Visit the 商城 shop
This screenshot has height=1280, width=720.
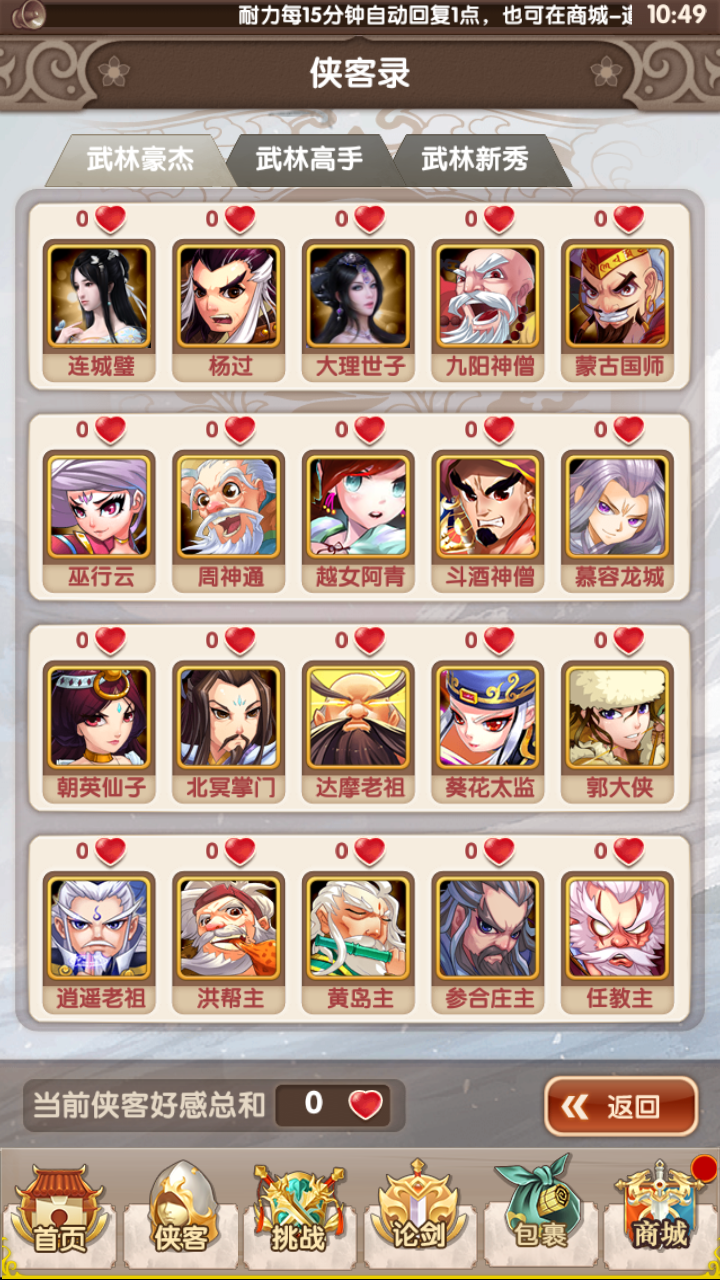point(660,1210)
